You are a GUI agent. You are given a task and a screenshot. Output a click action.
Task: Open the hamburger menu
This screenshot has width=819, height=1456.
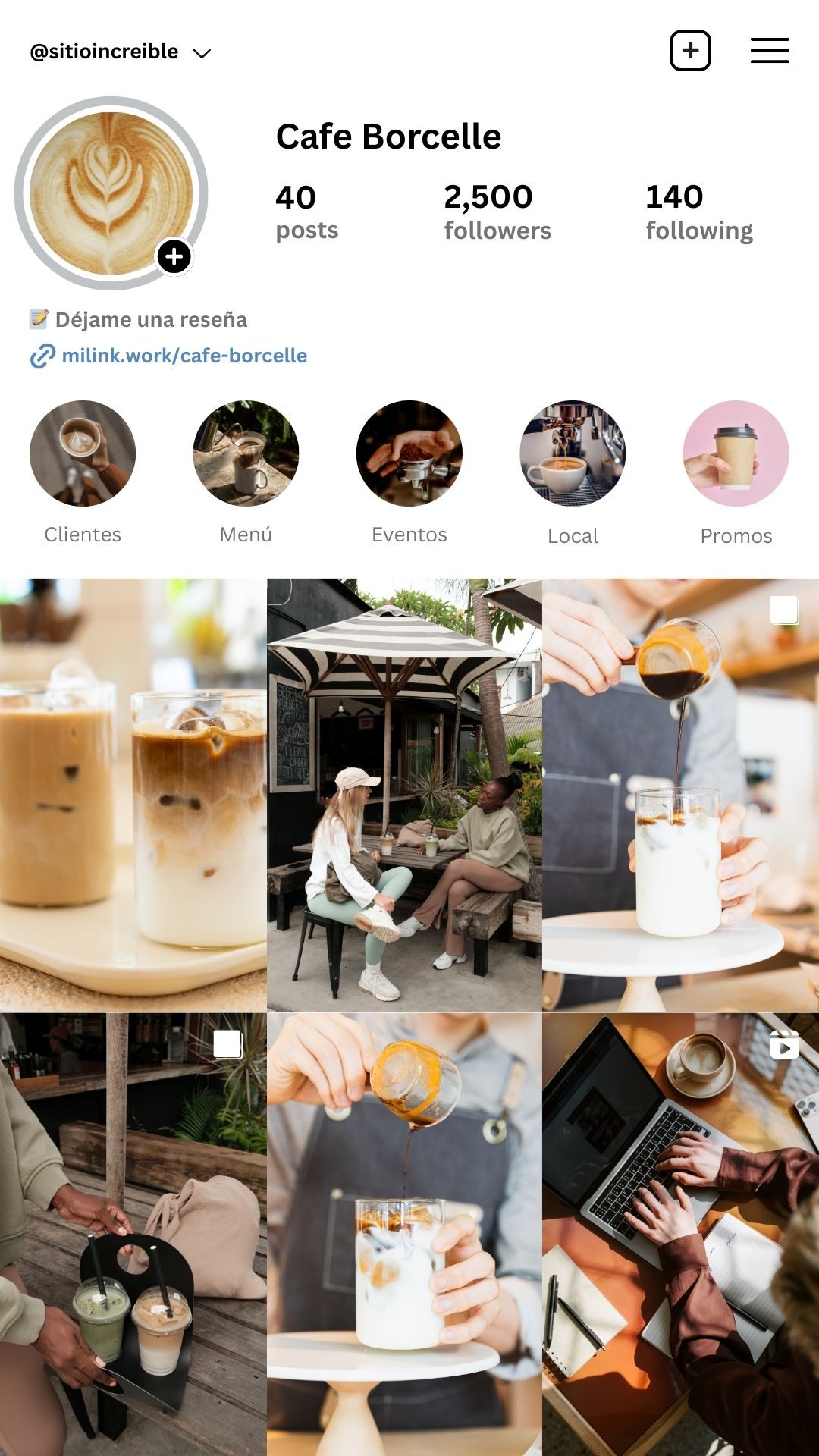click(x=769, y=51)
